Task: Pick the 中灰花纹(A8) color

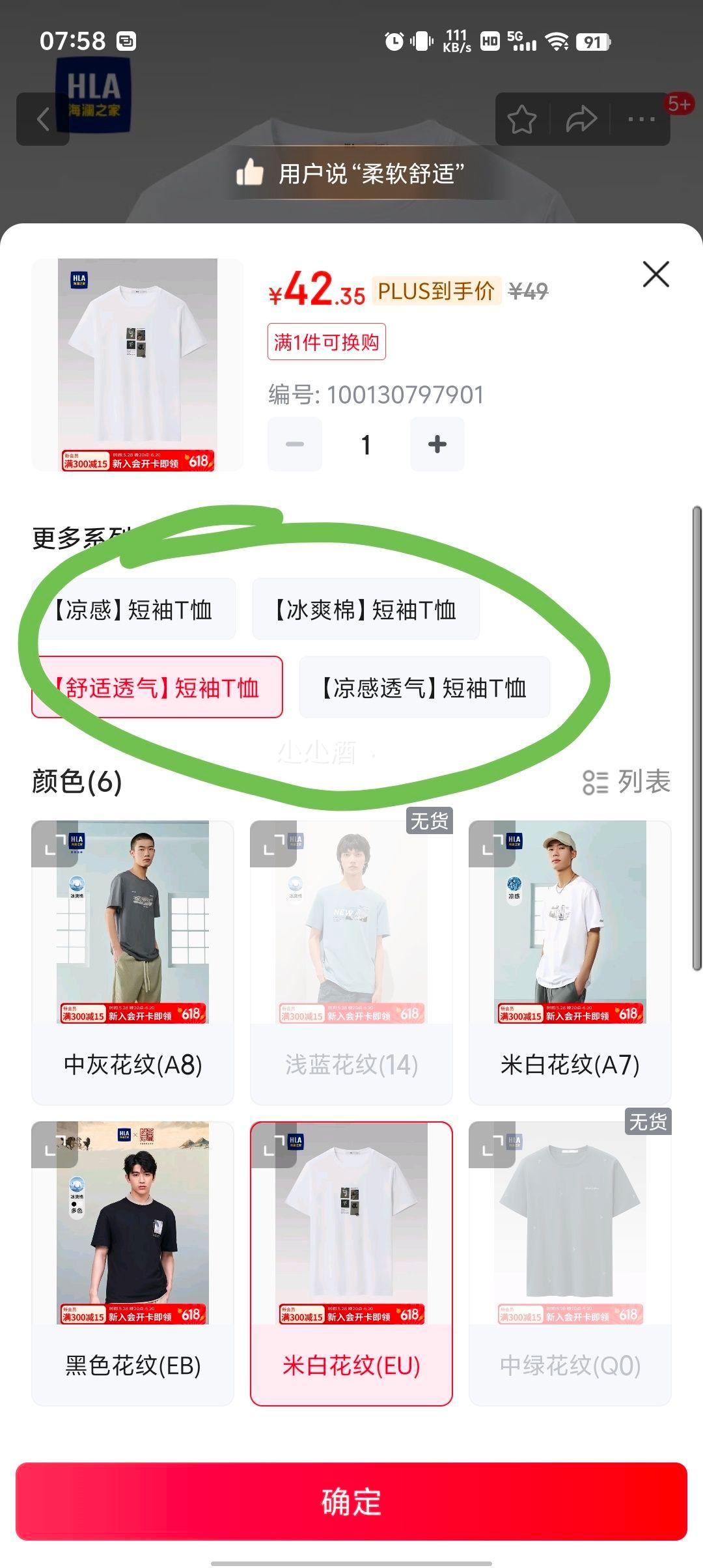Action: (133, 962)
